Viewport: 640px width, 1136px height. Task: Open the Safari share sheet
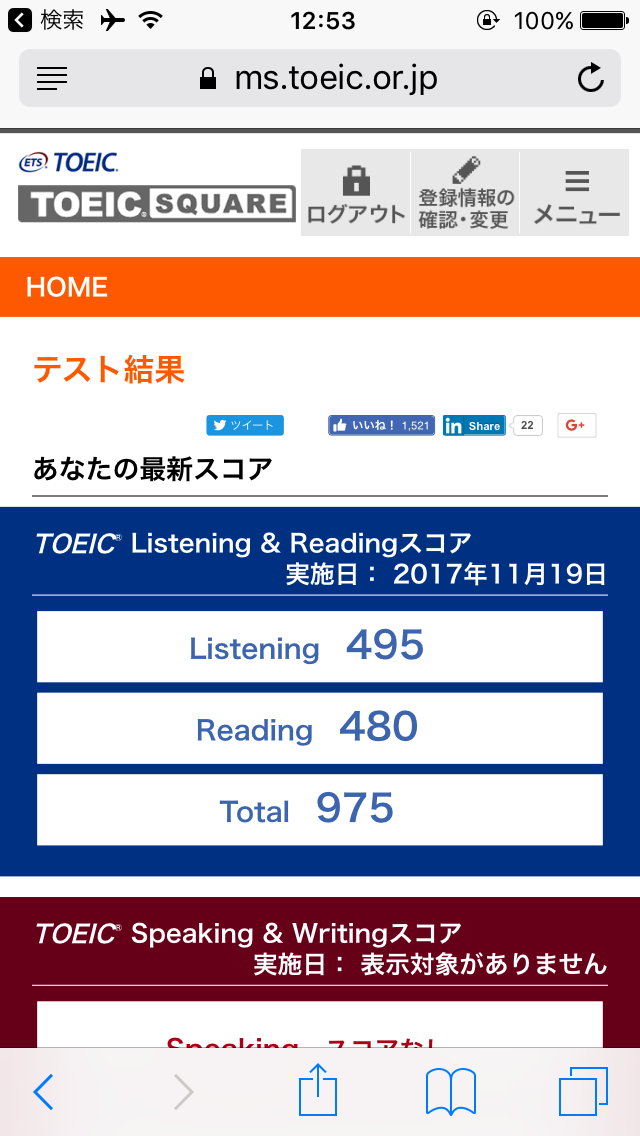click(x=318, y=1089)
